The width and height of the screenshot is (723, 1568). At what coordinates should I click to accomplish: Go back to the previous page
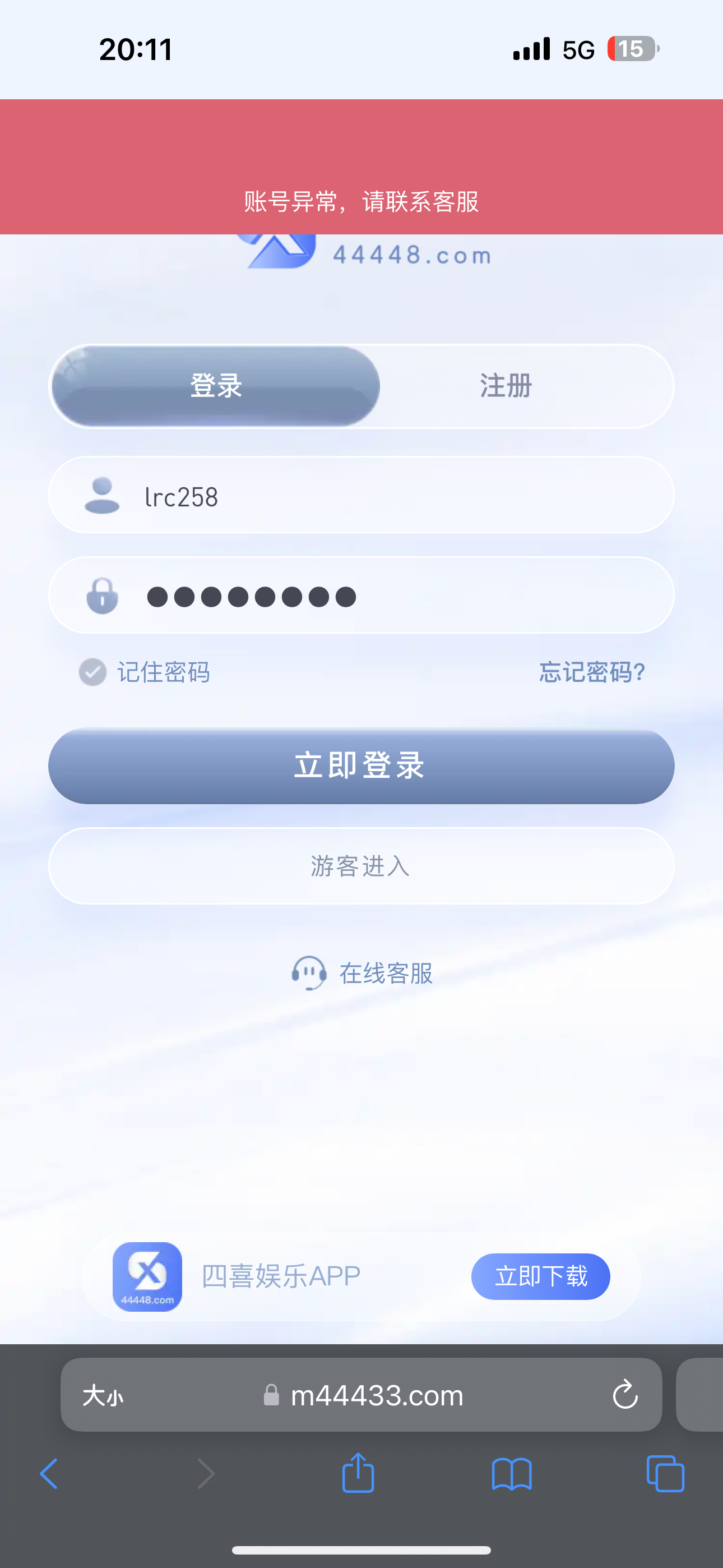click(x=49, y=1474)
